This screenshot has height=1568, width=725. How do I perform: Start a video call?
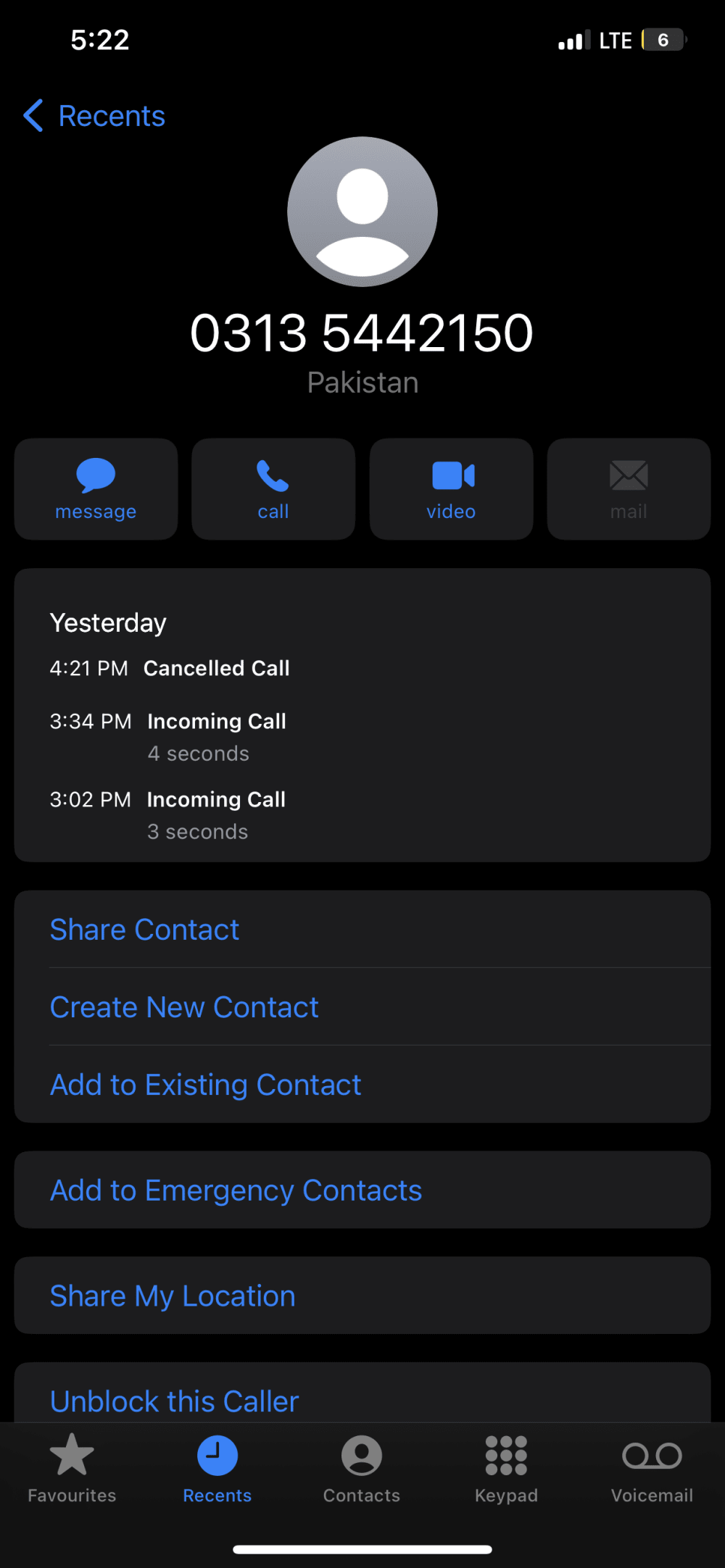click(451, 489)
